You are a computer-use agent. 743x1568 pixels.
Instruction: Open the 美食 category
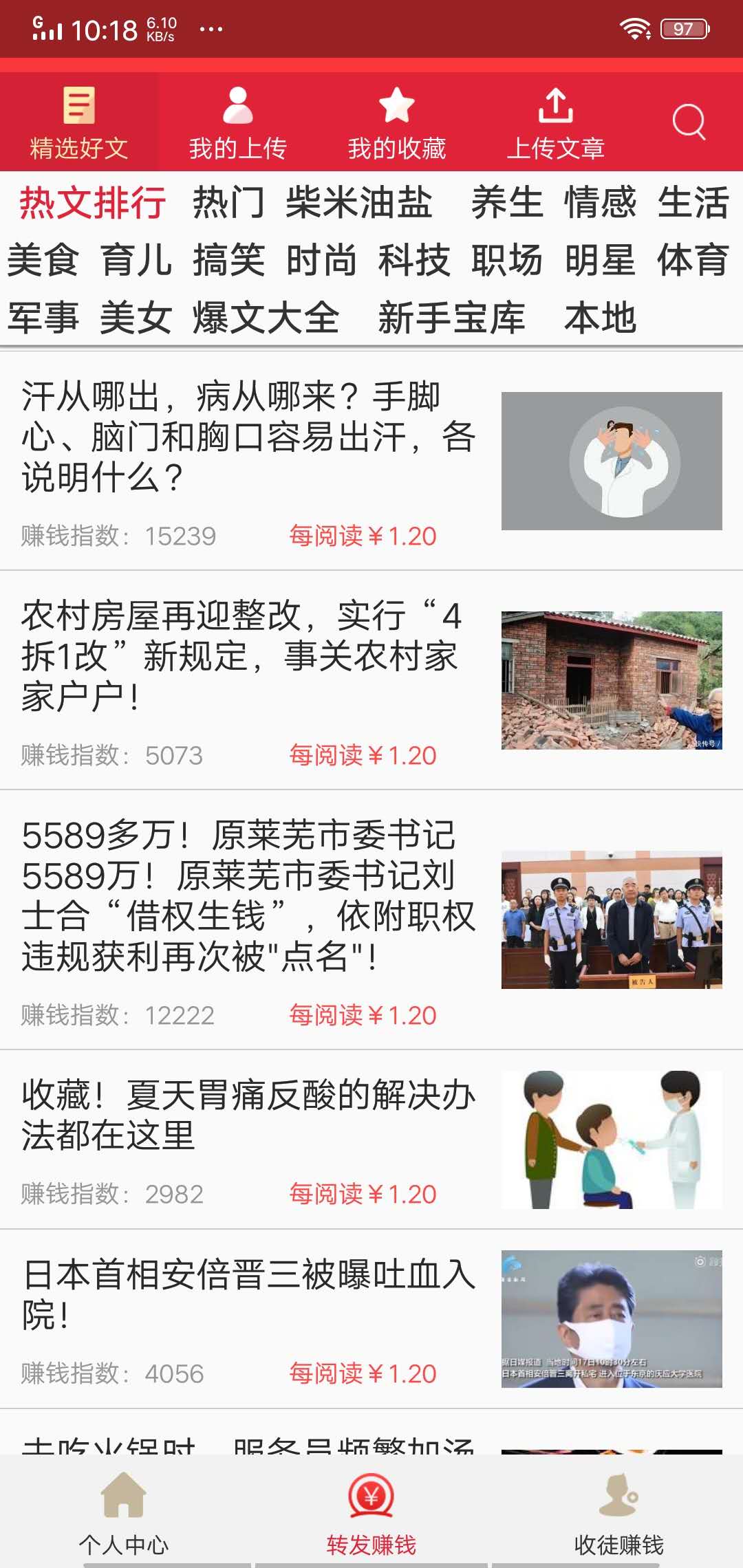43,261
